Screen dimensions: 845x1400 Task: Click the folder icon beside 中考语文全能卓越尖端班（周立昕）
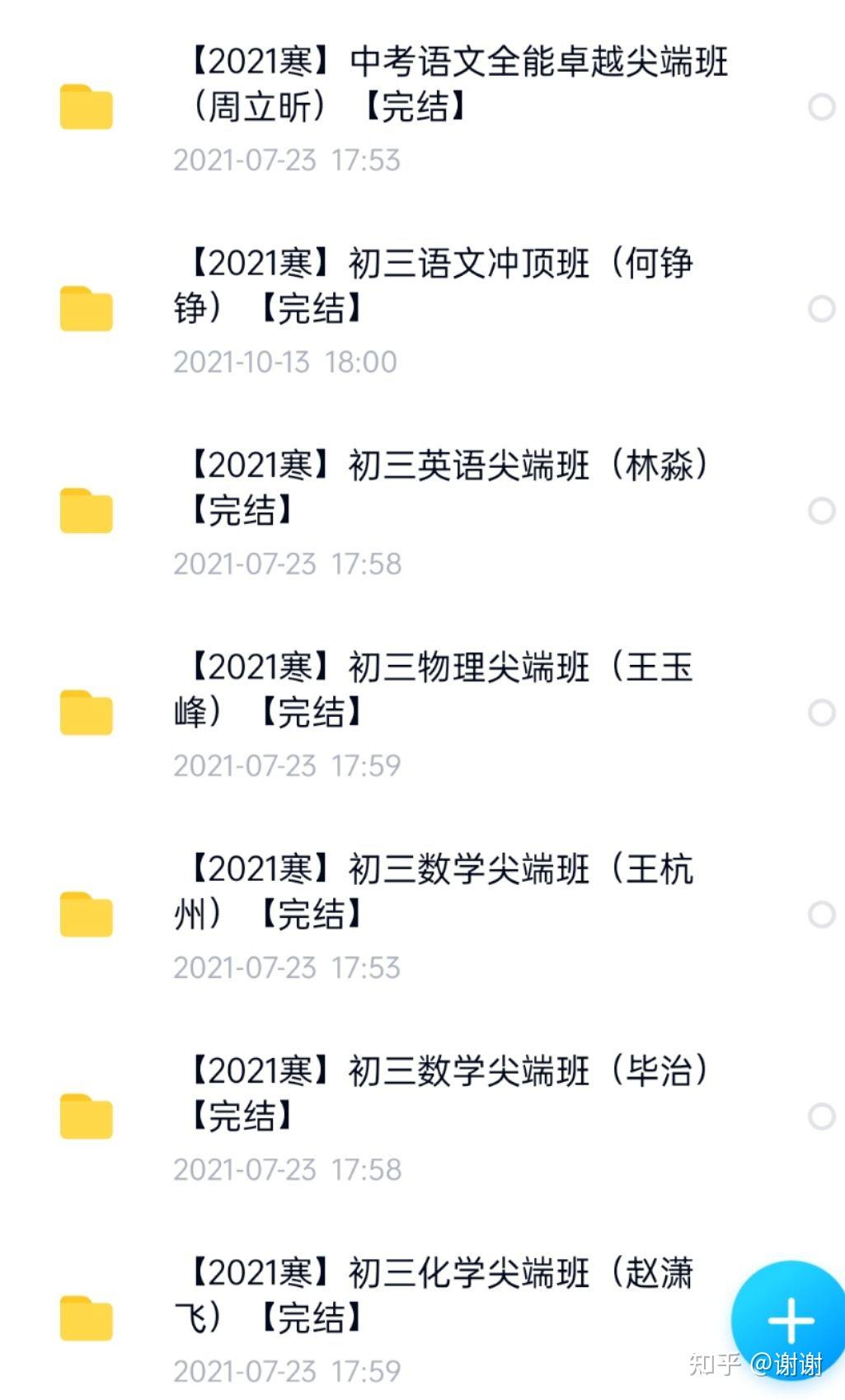[86, 107]
